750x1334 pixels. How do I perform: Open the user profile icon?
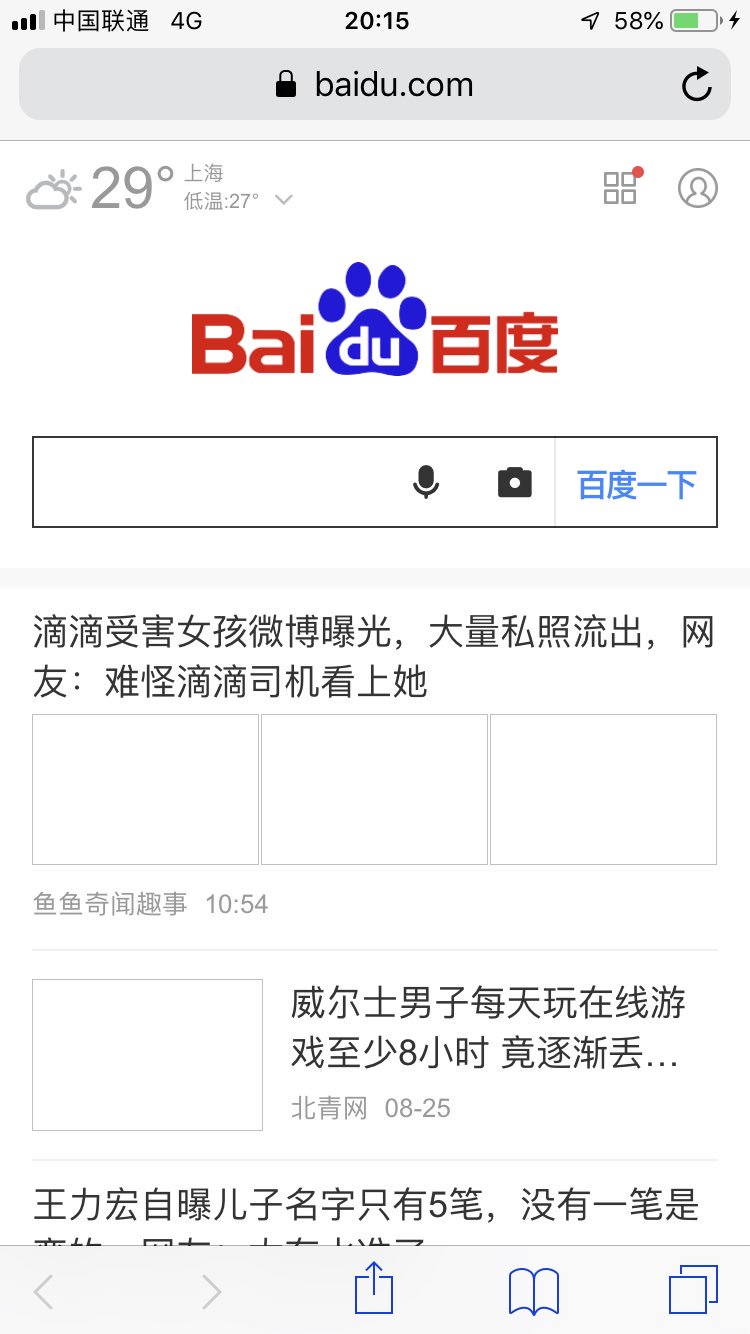pos(698,188)
